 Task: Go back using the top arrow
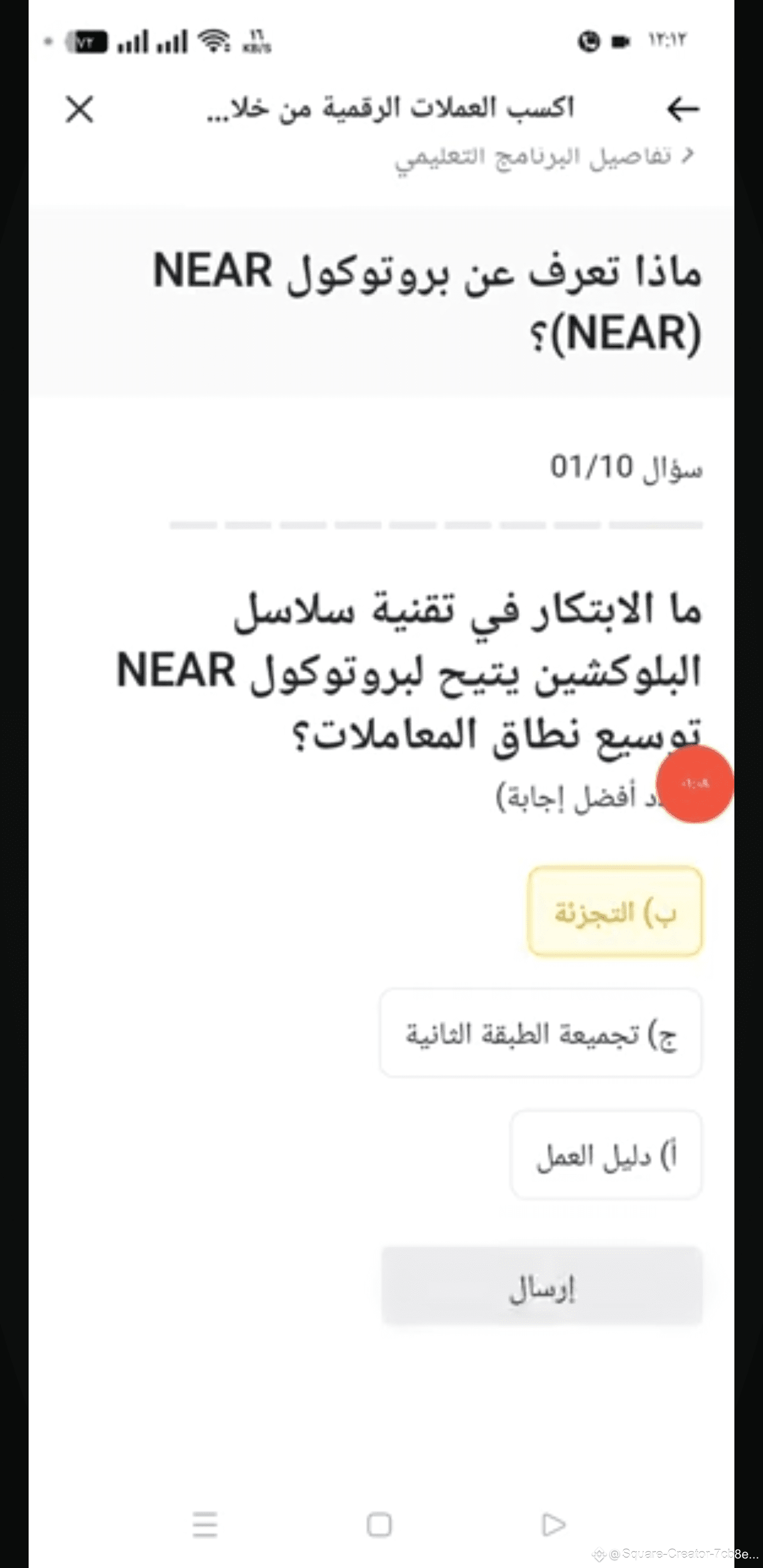pos(682,110)
